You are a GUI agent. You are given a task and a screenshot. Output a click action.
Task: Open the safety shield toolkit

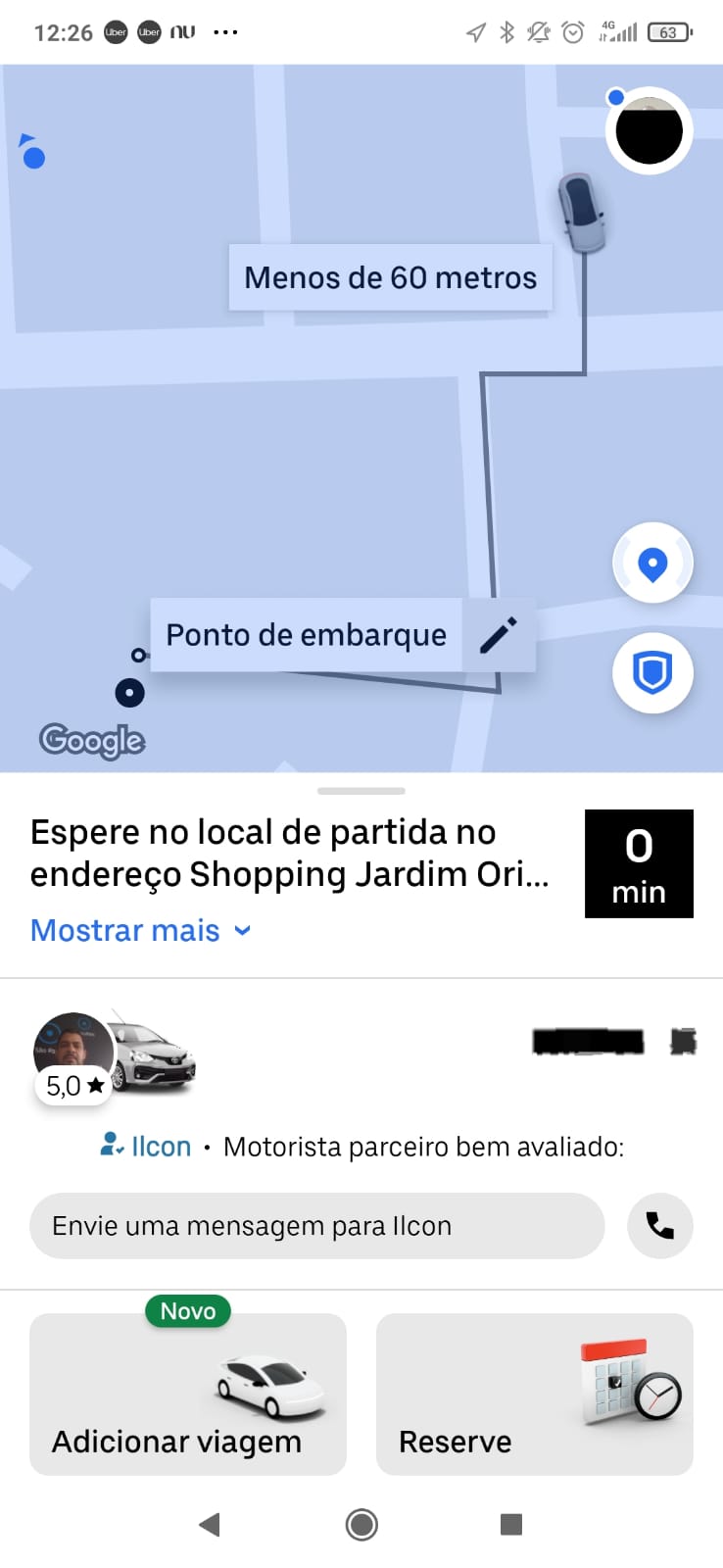(652, 673)
